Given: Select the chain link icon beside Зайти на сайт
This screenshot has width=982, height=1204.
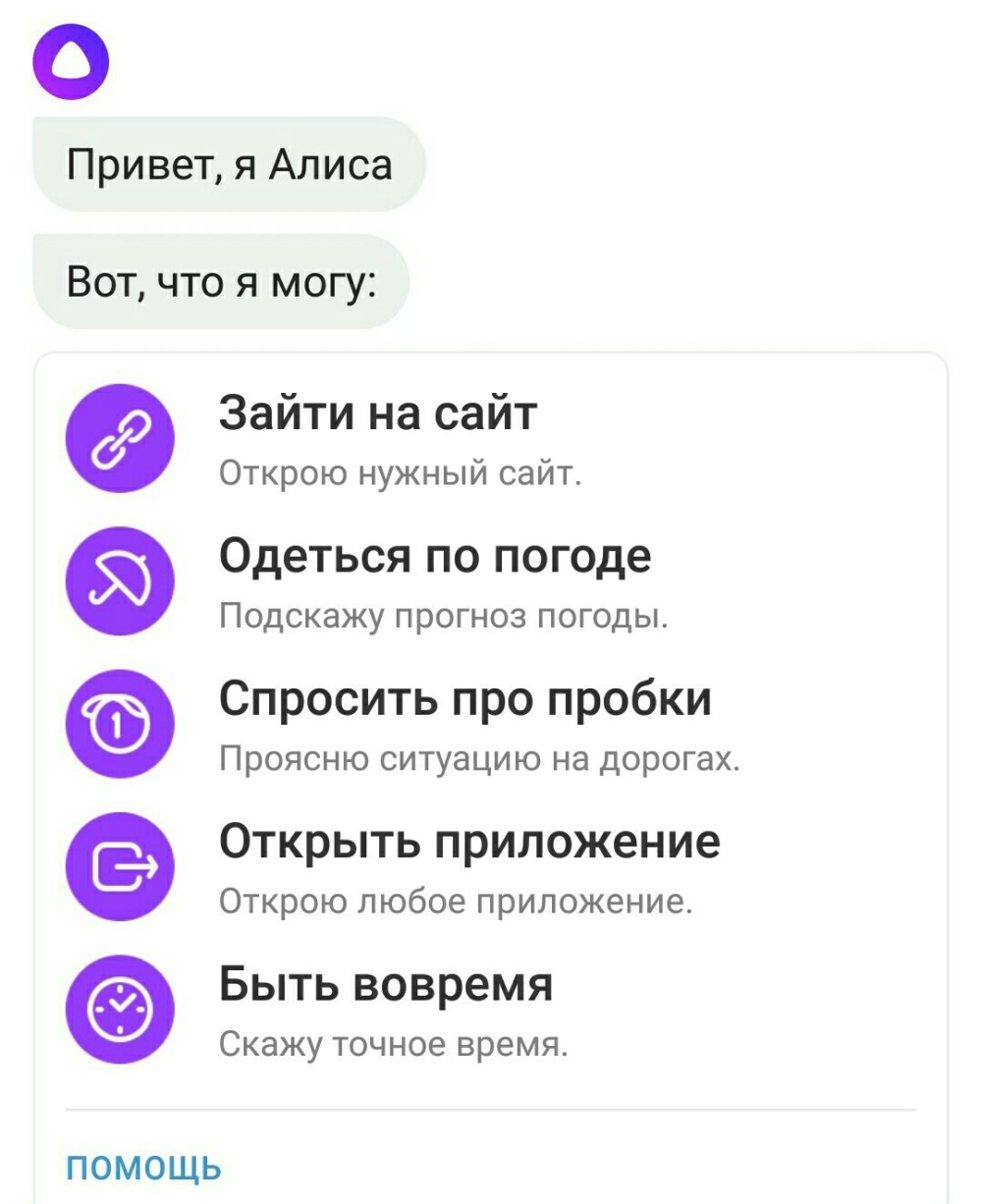Looking at the screenshot, I should click(121, 437).
